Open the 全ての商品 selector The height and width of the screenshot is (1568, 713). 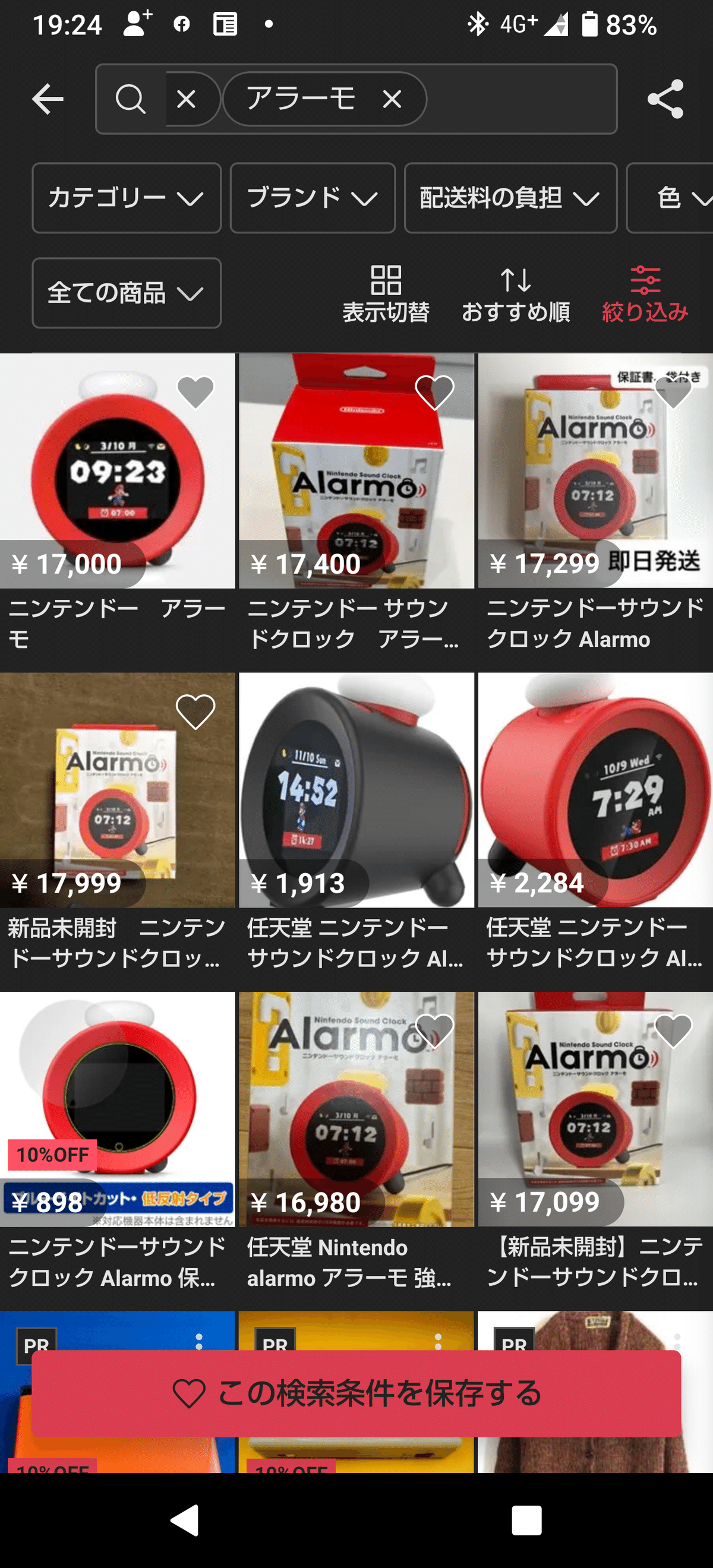coord(125,293)
